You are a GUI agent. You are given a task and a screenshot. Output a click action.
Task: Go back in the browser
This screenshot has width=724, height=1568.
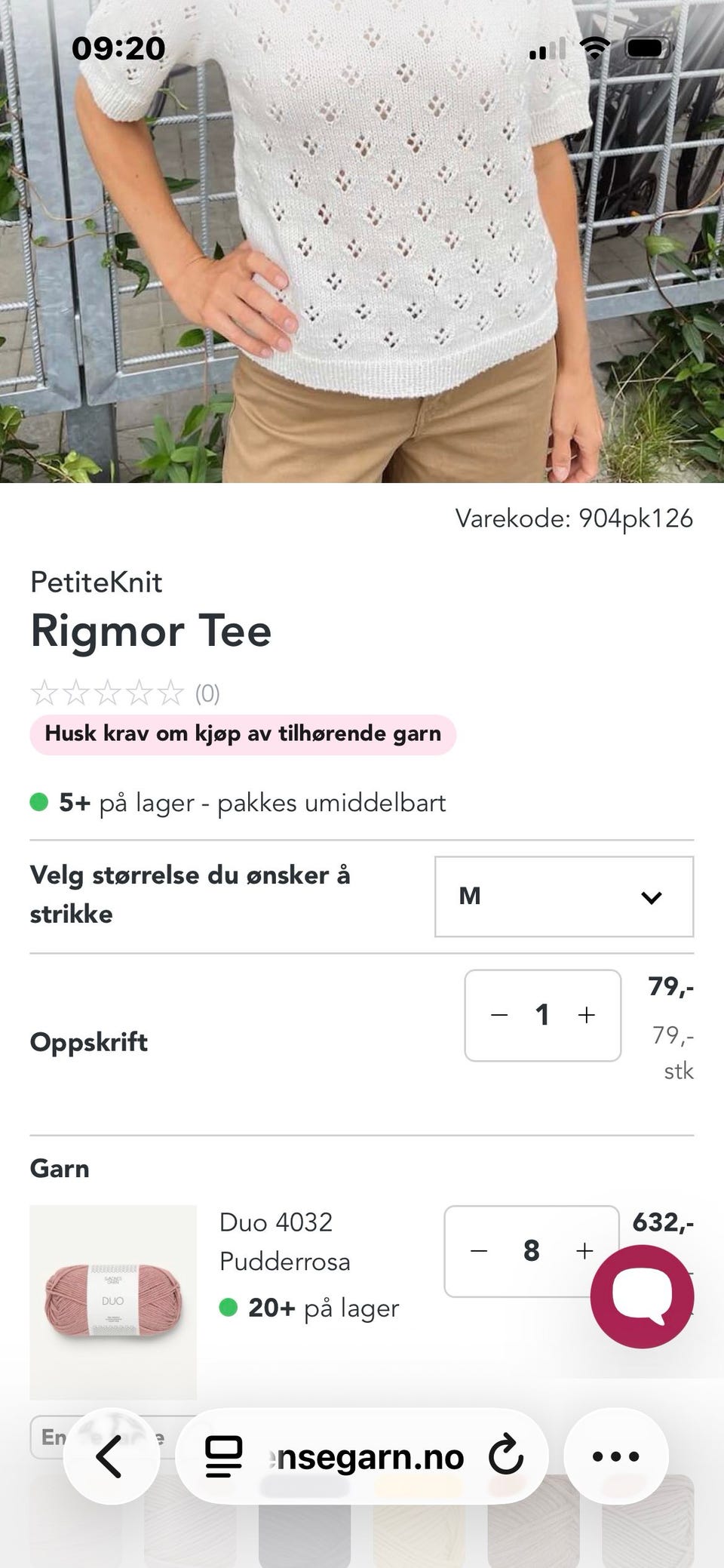(x=111, y=1456)
